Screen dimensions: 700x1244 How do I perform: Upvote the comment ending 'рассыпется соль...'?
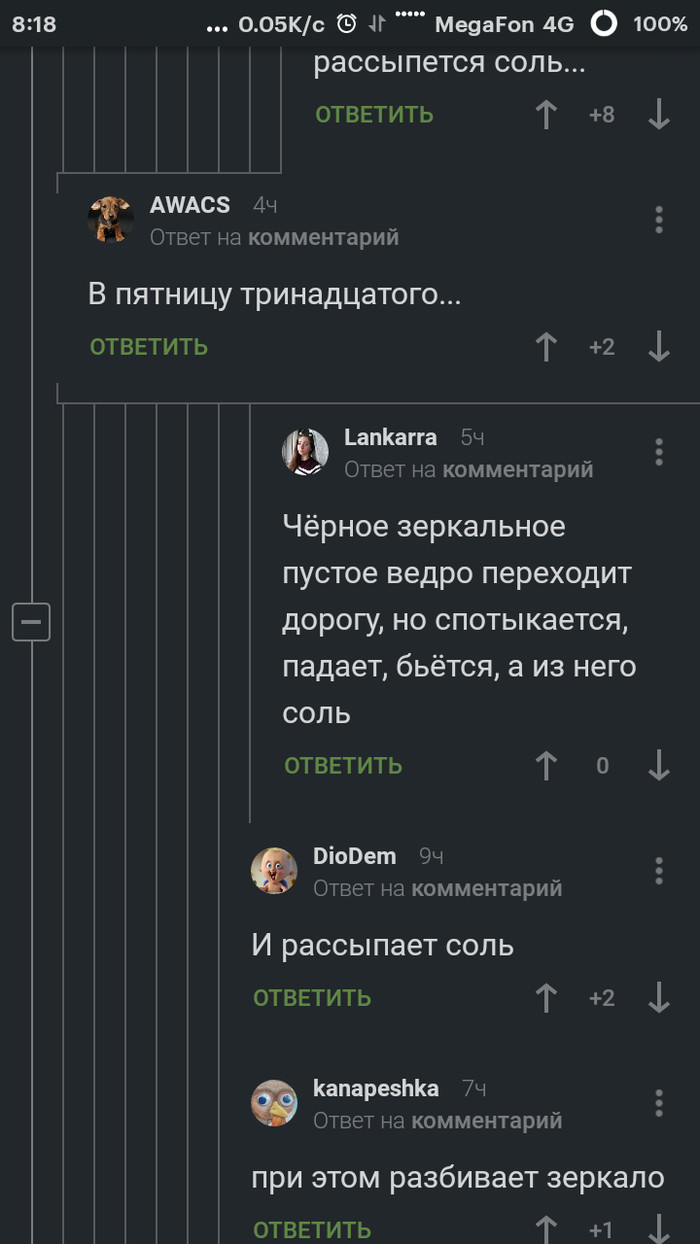click(x=546, y=115)
